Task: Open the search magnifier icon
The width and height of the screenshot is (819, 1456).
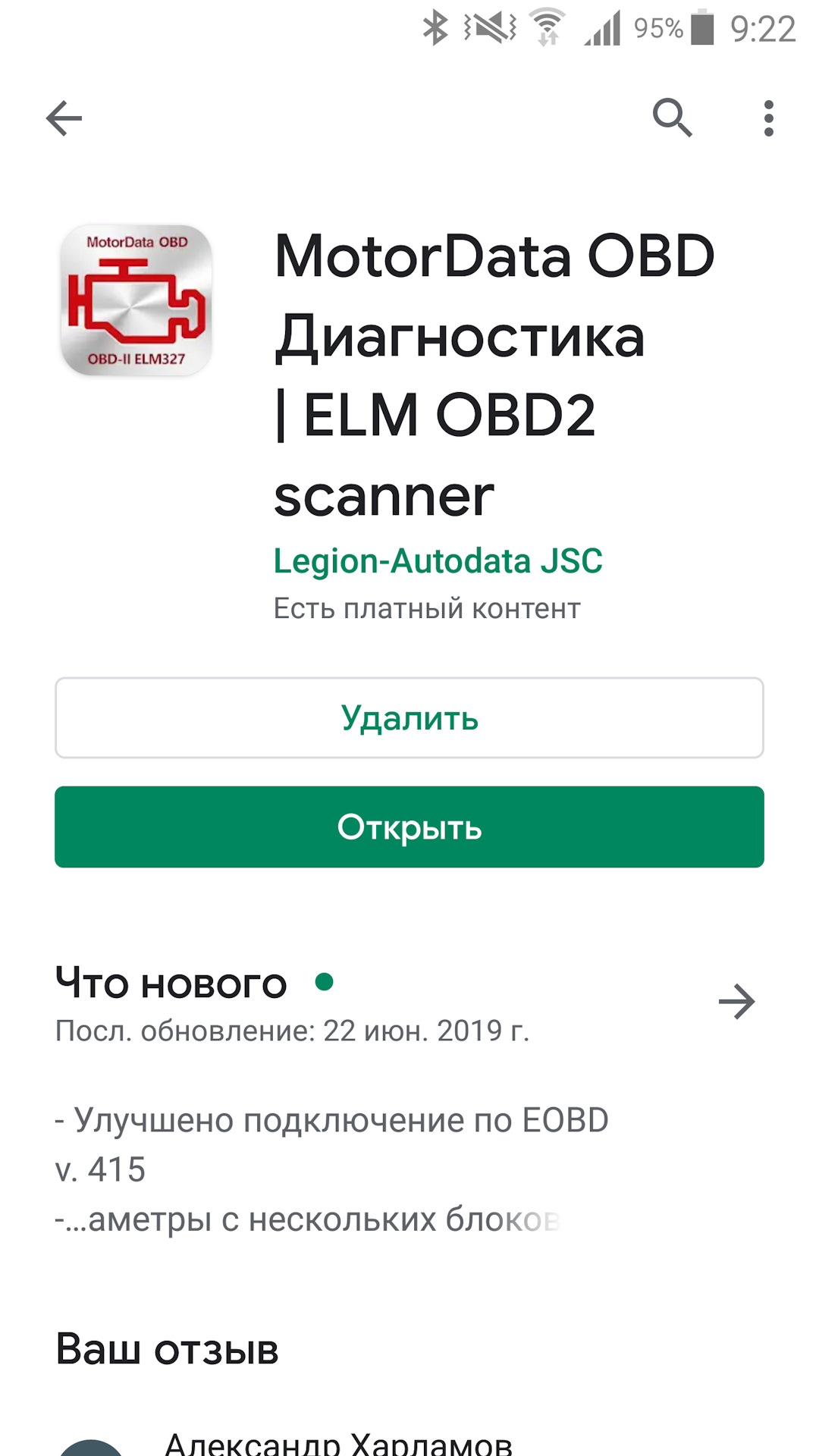Action: pos(672,118)
